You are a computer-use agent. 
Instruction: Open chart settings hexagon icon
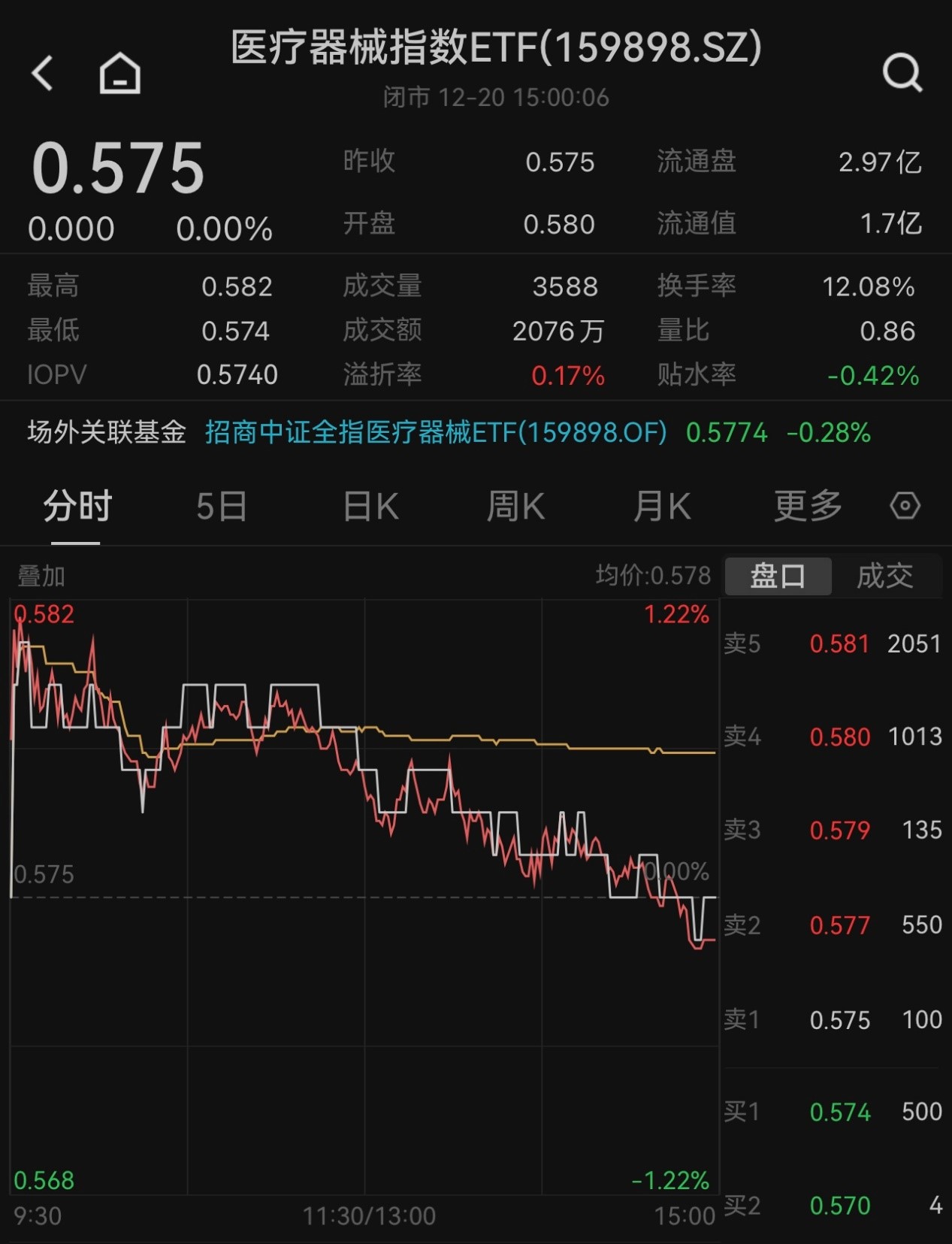coord(905,506)
